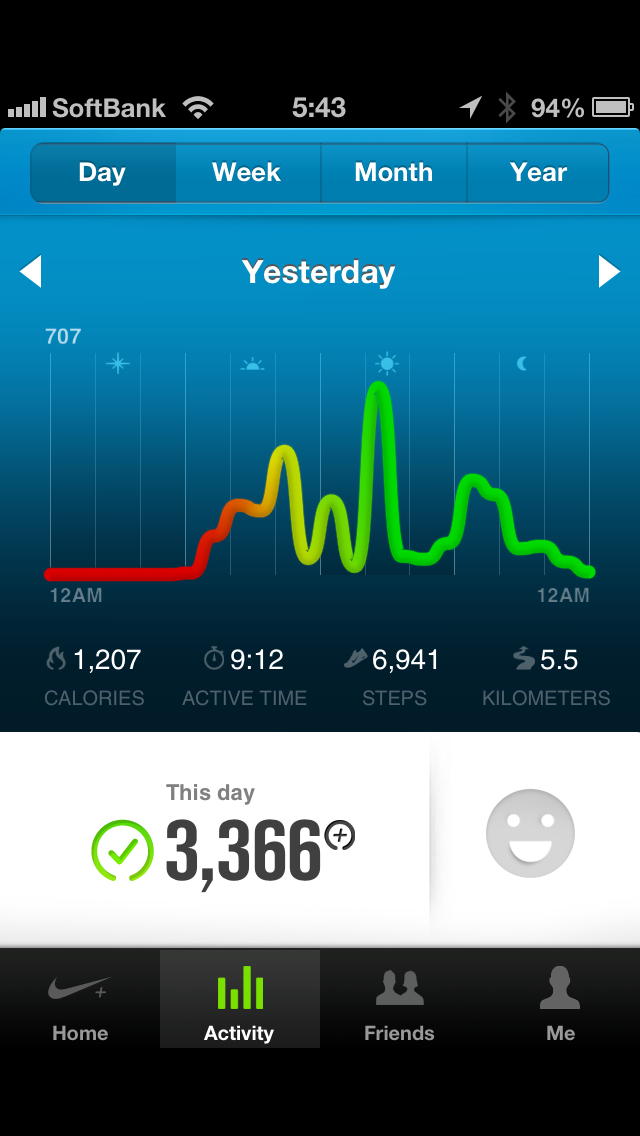This screenshot has height=1136, width=640.
Task: Go to the next day arrow
Action: 609,272
